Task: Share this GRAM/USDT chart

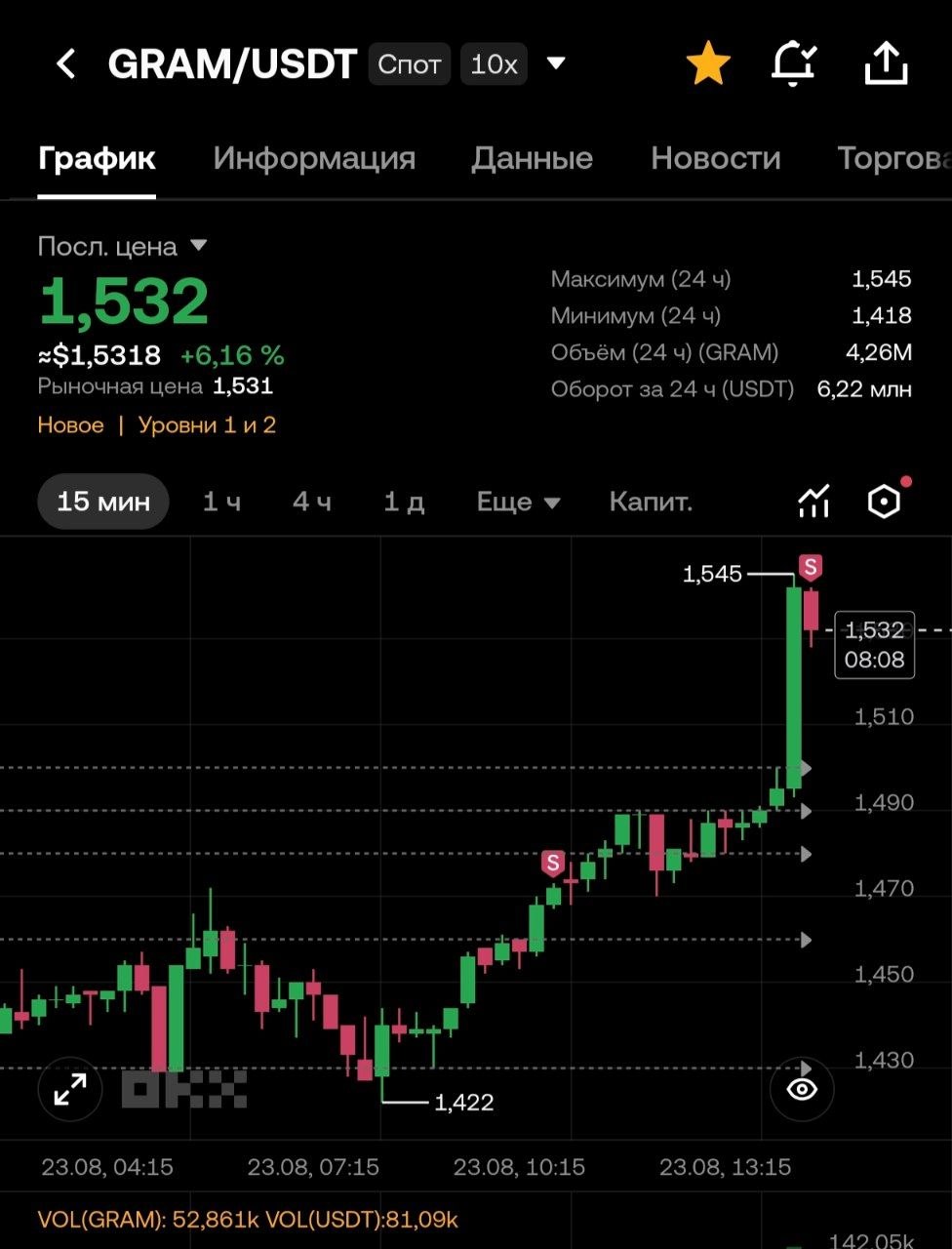Action: [x=887, y=64]
